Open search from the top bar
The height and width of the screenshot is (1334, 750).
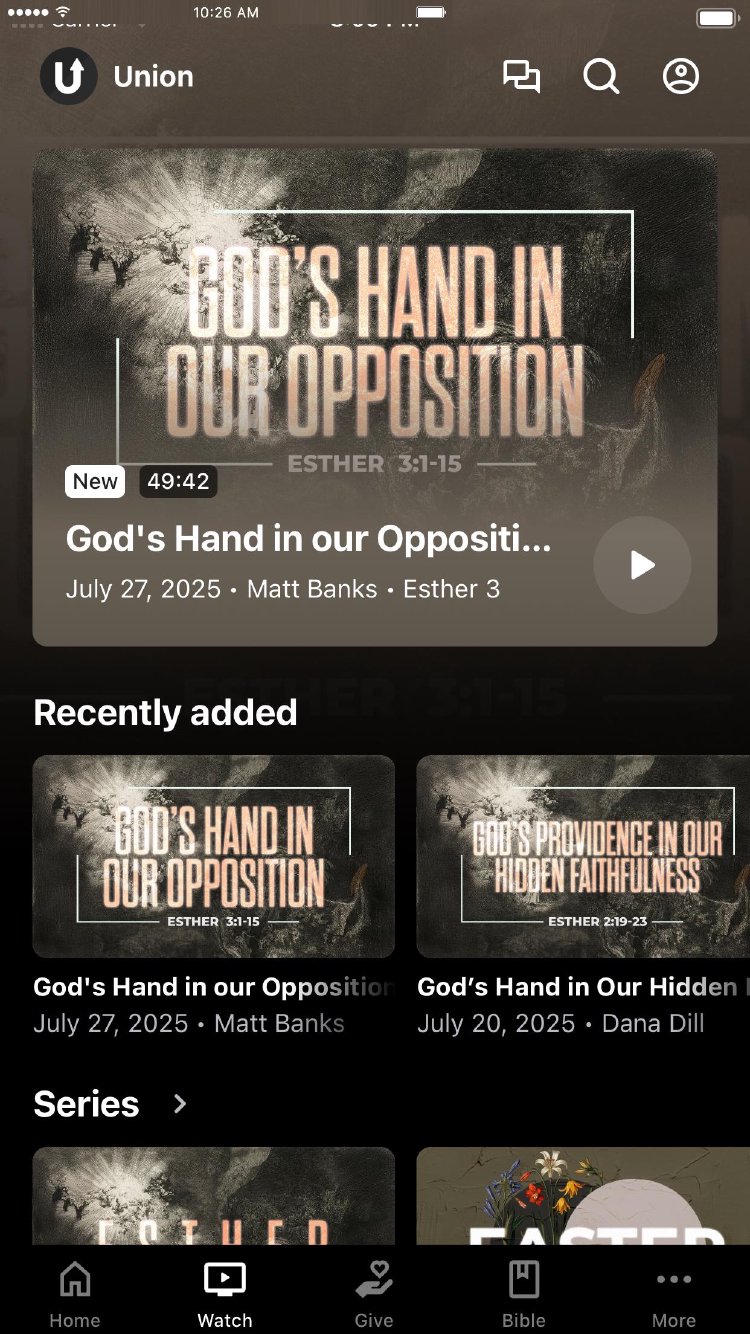pos(601,77)
